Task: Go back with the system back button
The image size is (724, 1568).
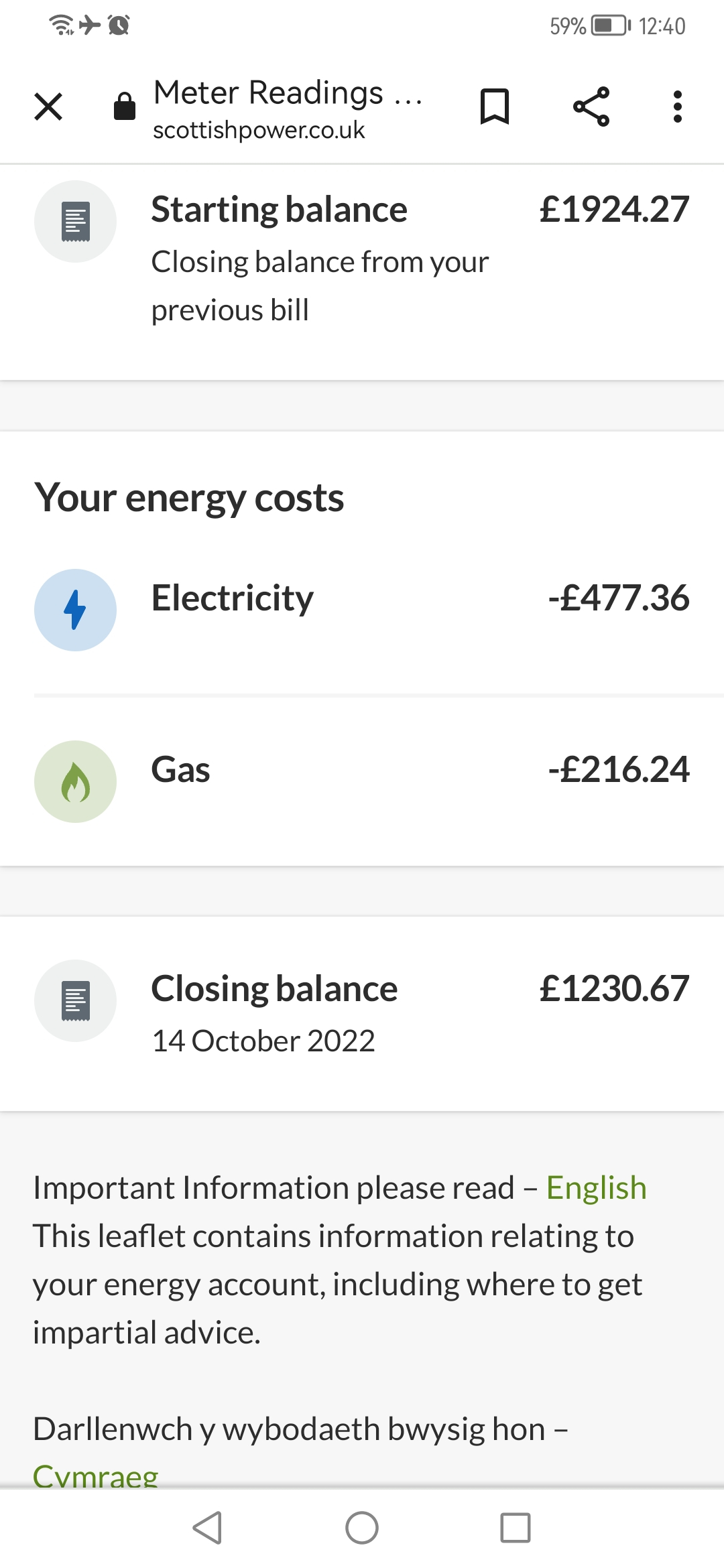Action: [x=207, y=1528]
